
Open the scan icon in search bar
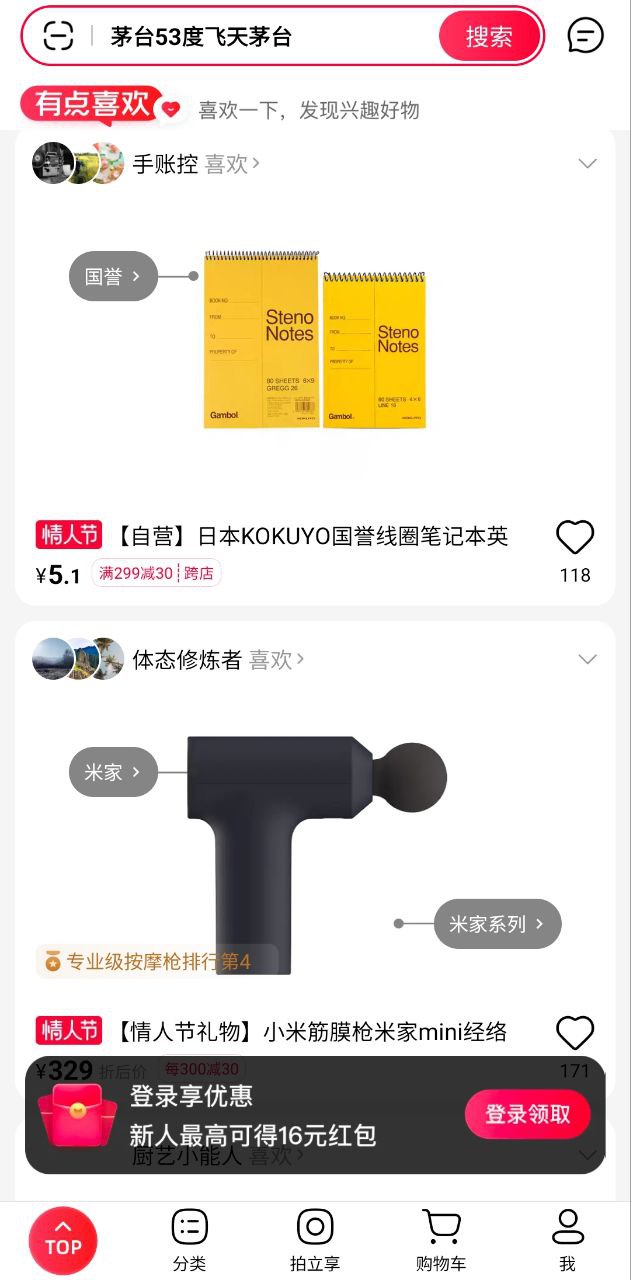click(59, 36)
